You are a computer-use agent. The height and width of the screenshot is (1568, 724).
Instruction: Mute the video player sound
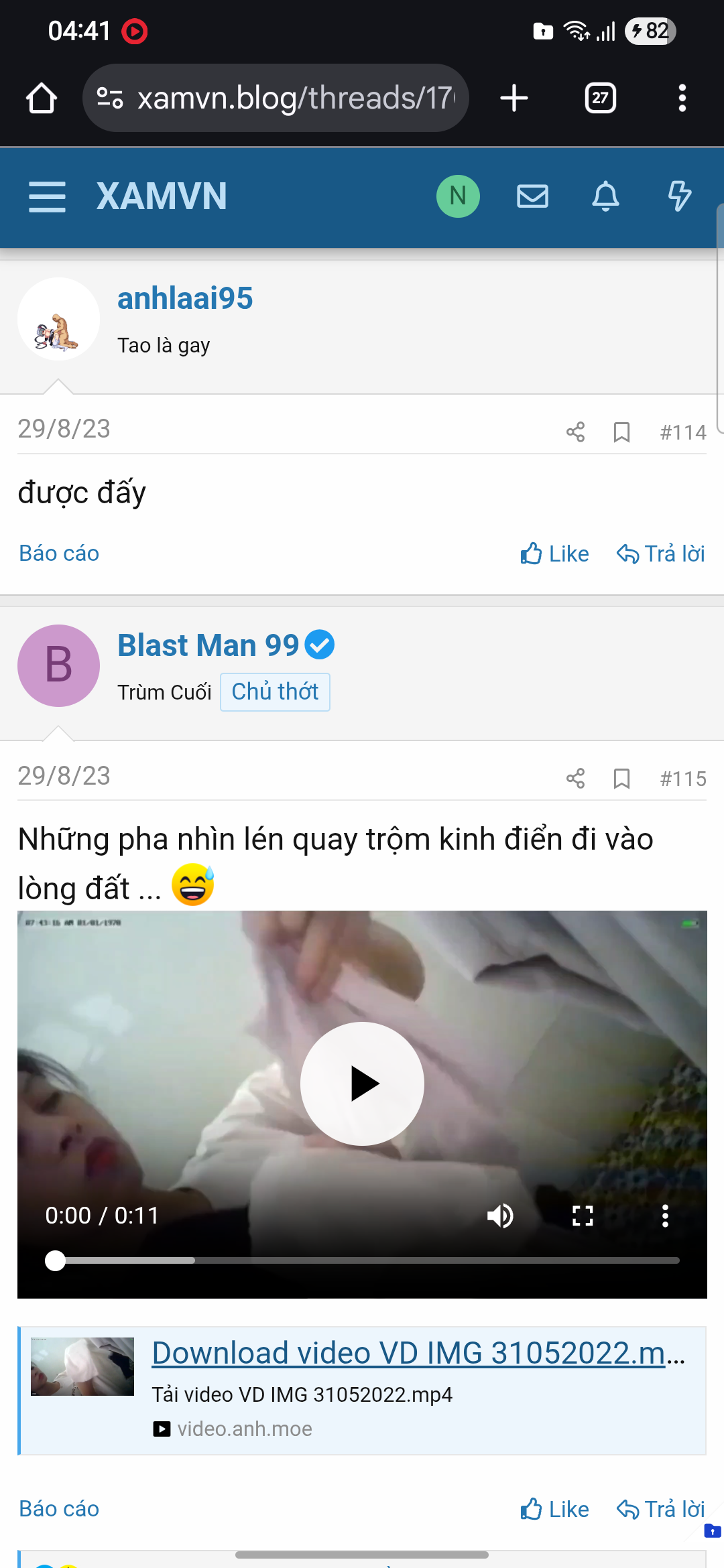tap(500, 1216)
